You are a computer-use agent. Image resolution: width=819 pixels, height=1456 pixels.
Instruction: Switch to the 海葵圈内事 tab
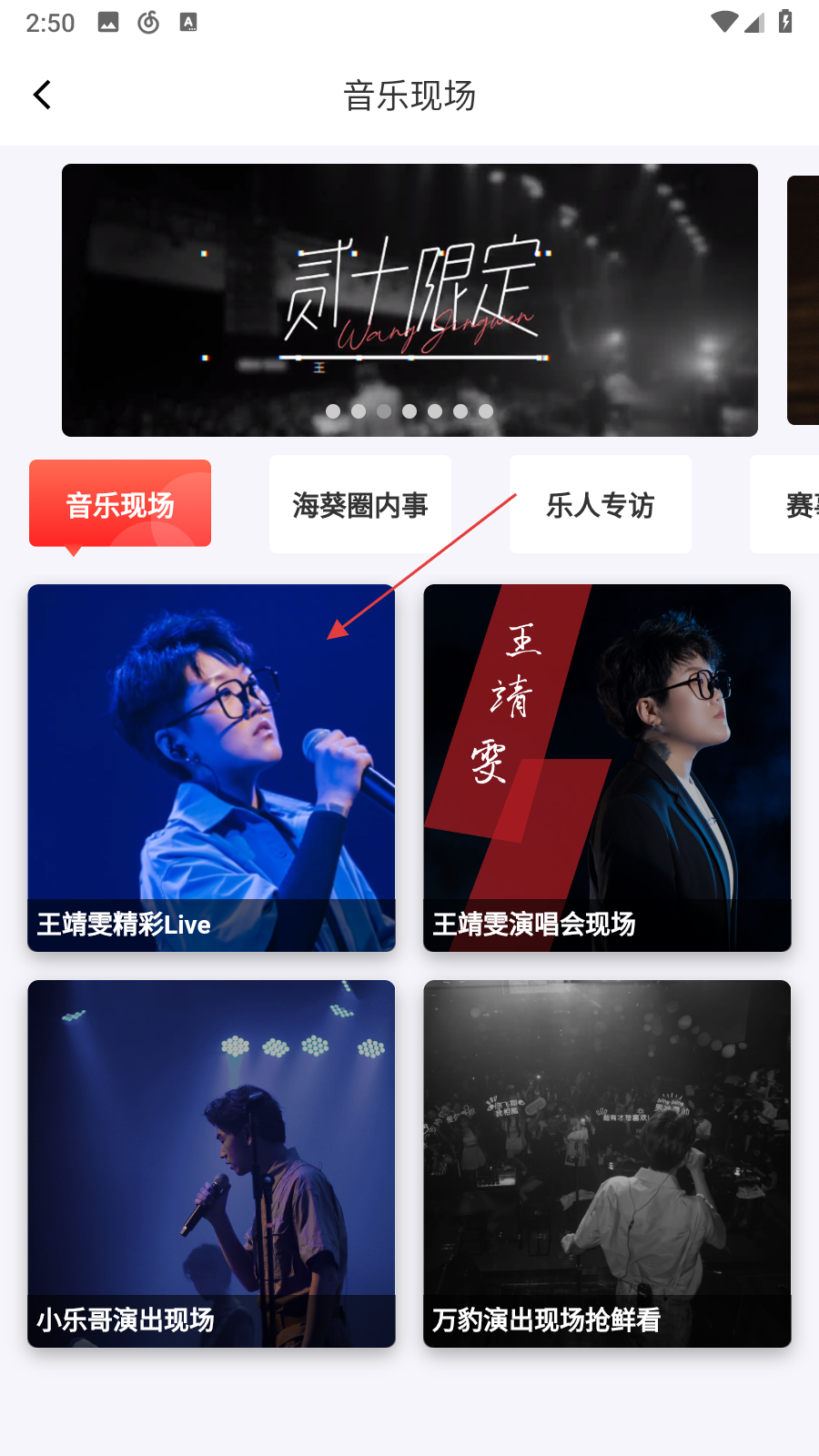360,504
